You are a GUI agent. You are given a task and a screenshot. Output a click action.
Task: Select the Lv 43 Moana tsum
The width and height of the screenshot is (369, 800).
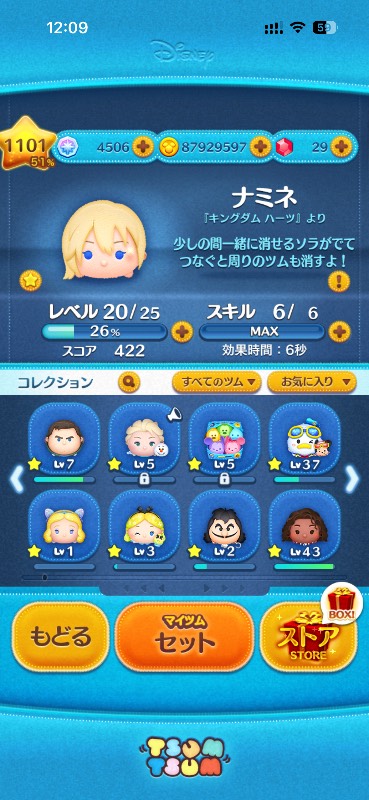(304, 527)
